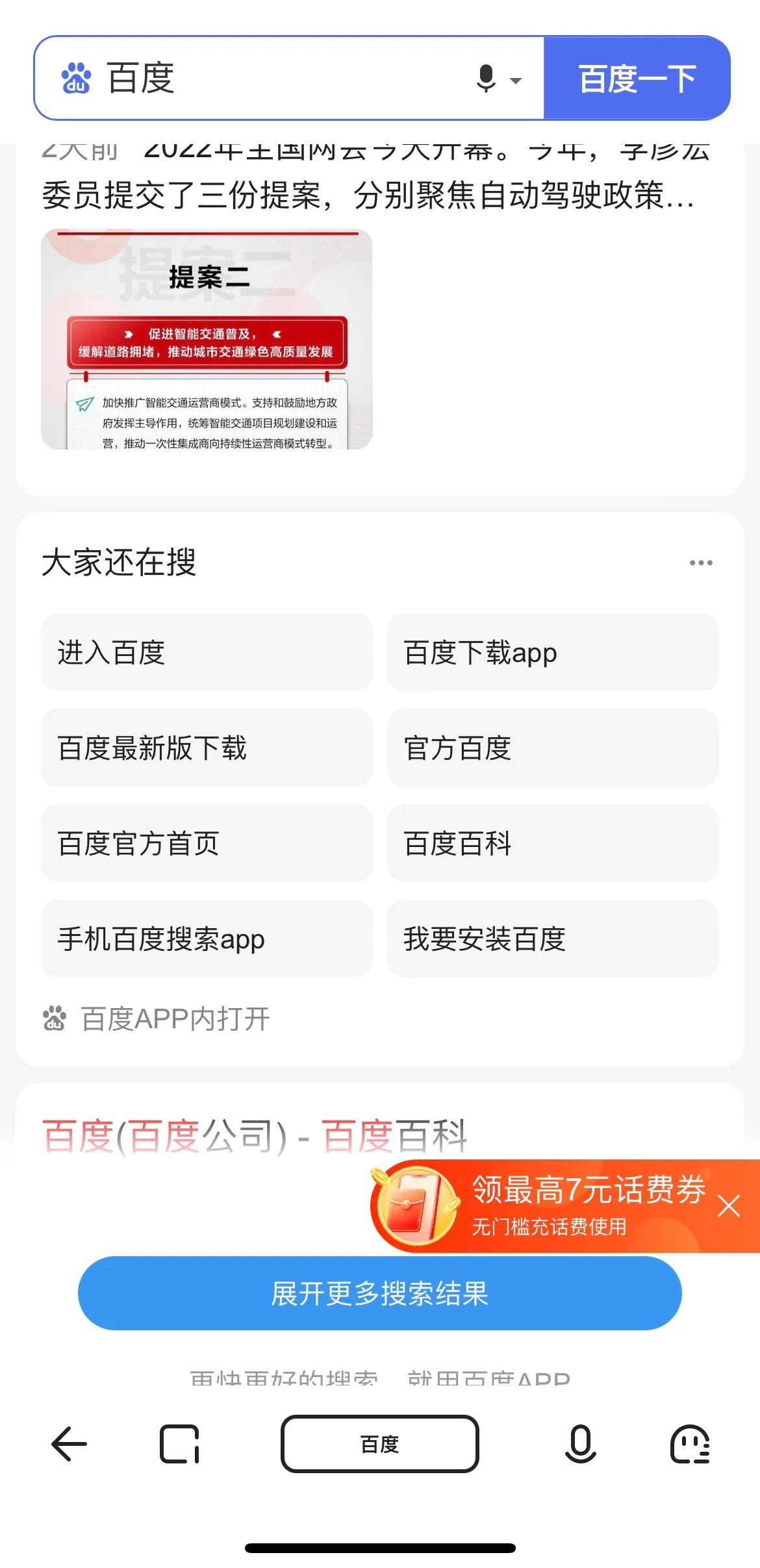This screenshot has height=1568, width=760.
Task: Open more options on 大家还在搜 card
Action: pyautogui.click(x=700, y=563)
